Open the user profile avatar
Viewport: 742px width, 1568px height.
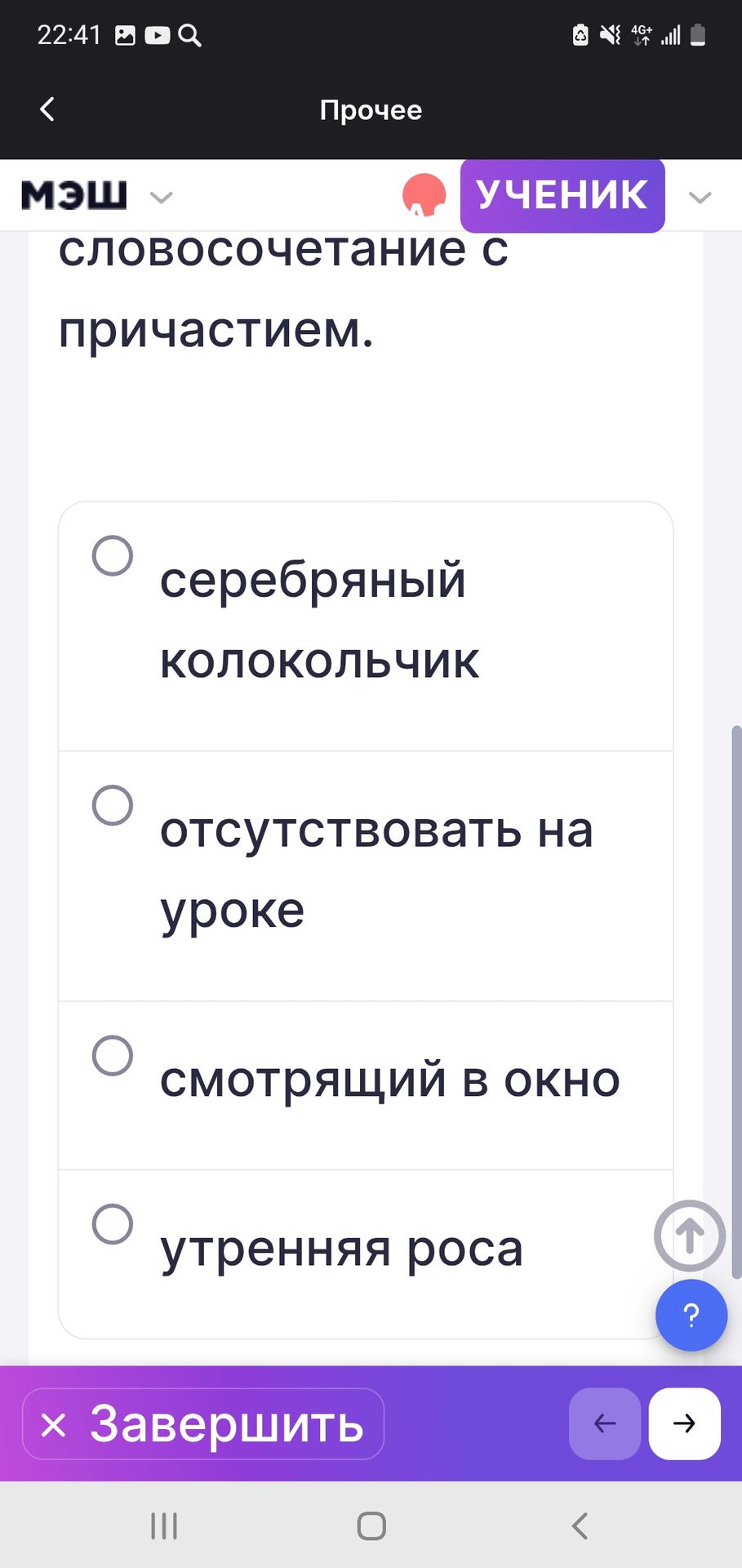coord(424,196)
